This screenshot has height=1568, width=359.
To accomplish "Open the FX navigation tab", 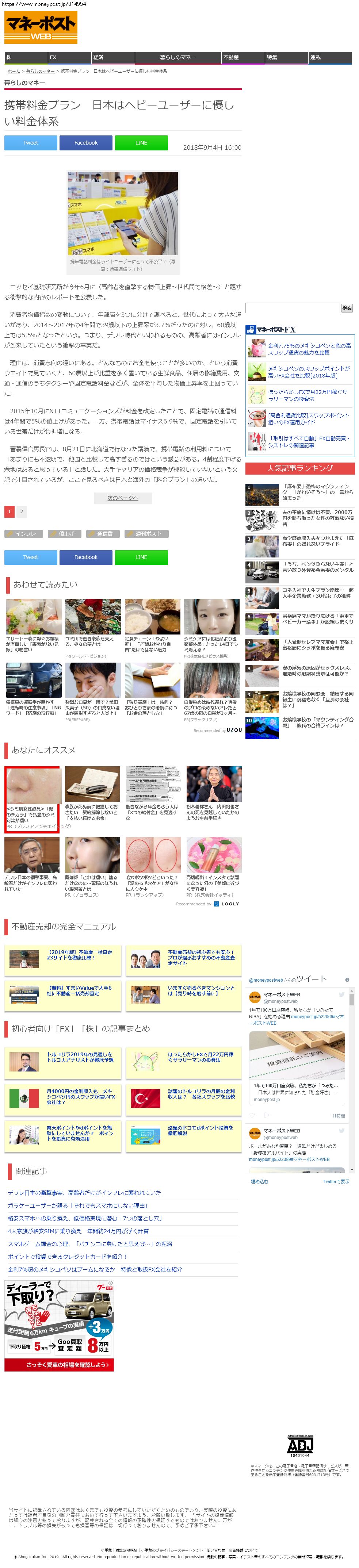I will 69,57.
